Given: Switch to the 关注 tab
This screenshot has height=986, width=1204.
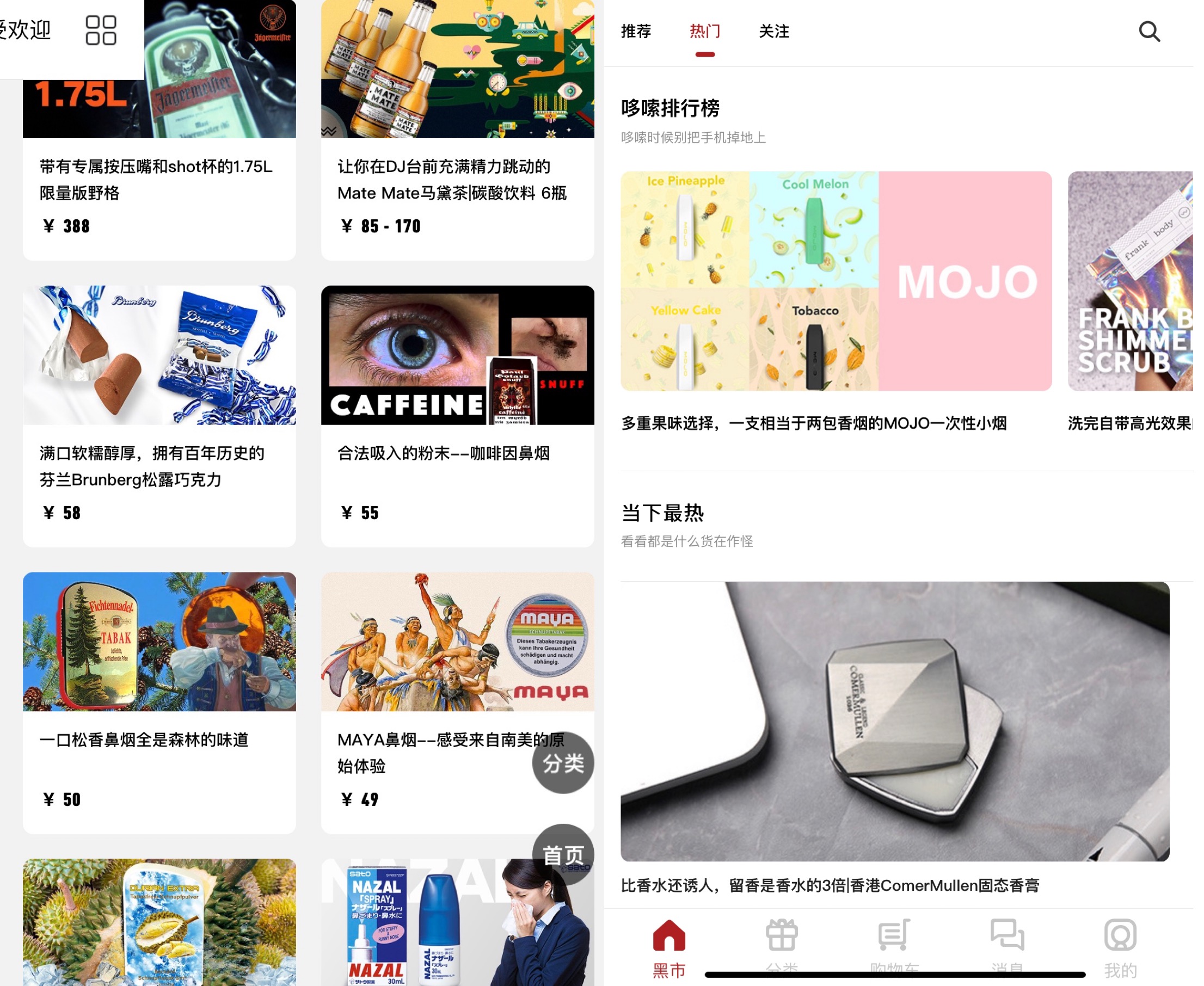Looking at the screenshot, I should [x=774, y=31].
